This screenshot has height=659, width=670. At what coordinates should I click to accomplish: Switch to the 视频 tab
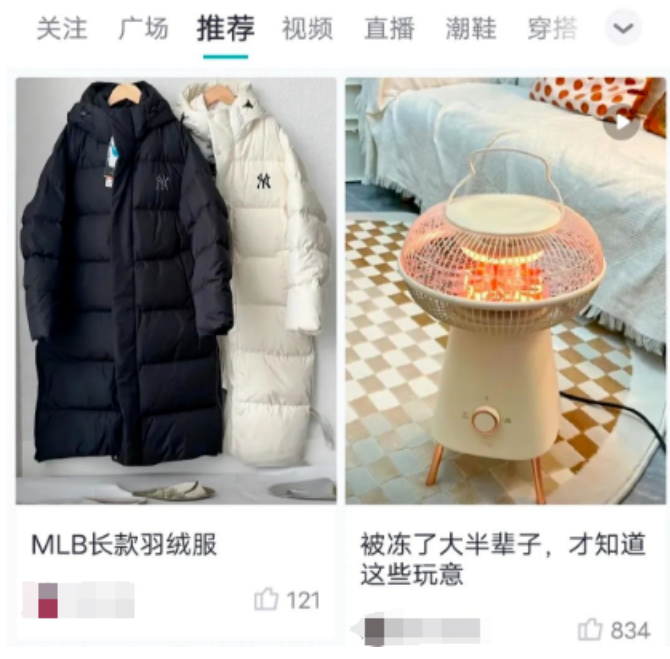point(307,29)
